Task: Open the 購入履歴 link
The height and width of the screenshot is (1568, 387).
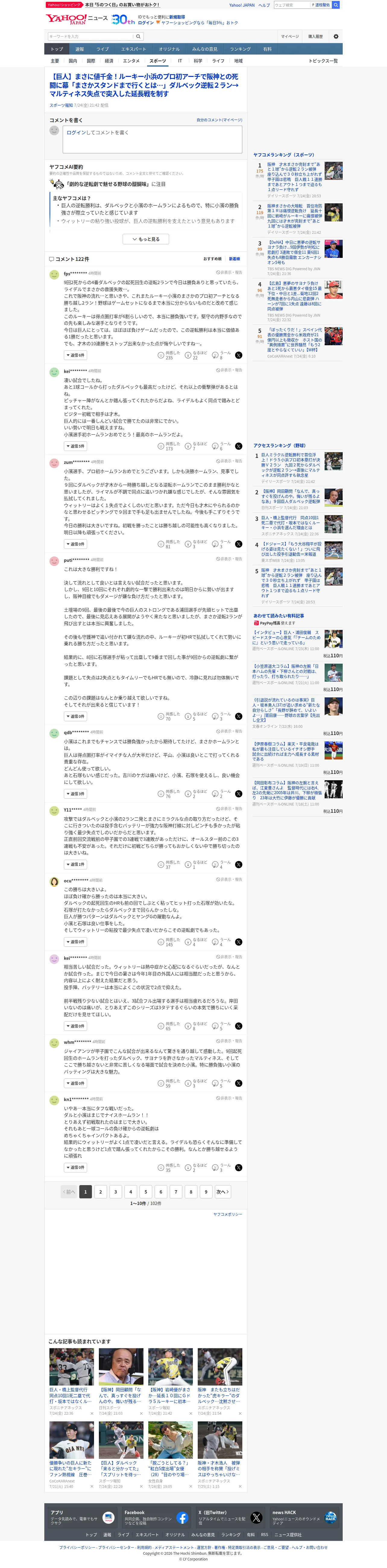Action: pyautogui.click(x=316, y=36)
